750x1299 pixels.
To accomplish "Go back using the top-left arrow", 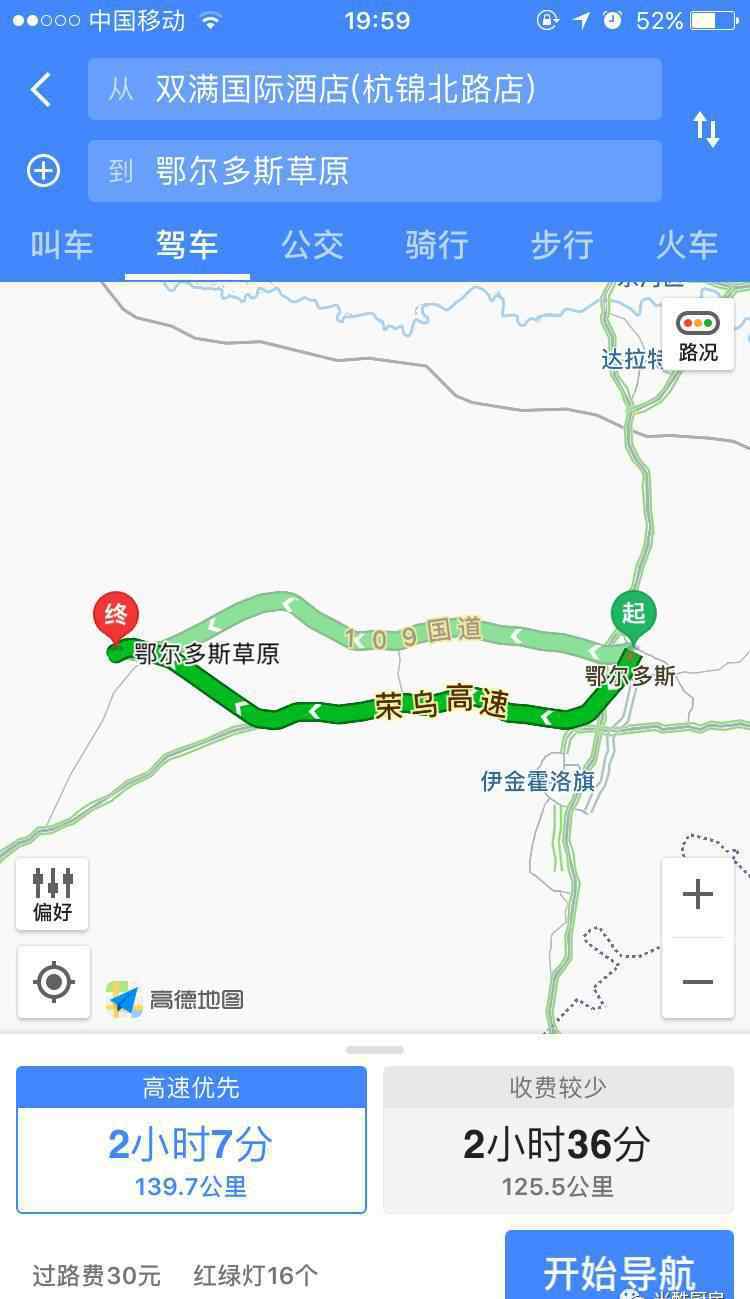I will [x=41, y=89].
